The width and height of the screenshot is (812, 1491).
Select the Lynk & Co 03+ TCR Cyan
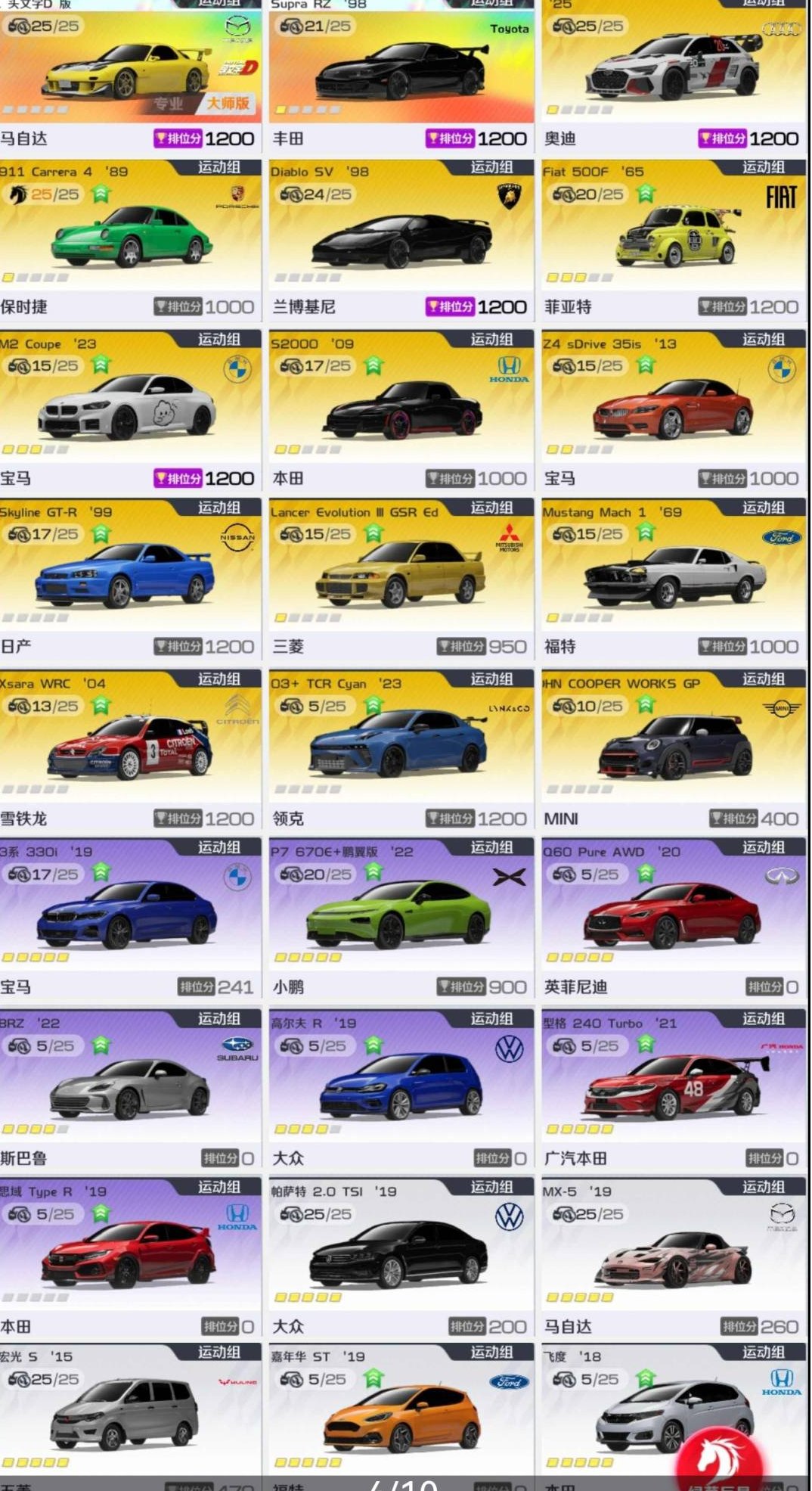(x=401, y=751)
